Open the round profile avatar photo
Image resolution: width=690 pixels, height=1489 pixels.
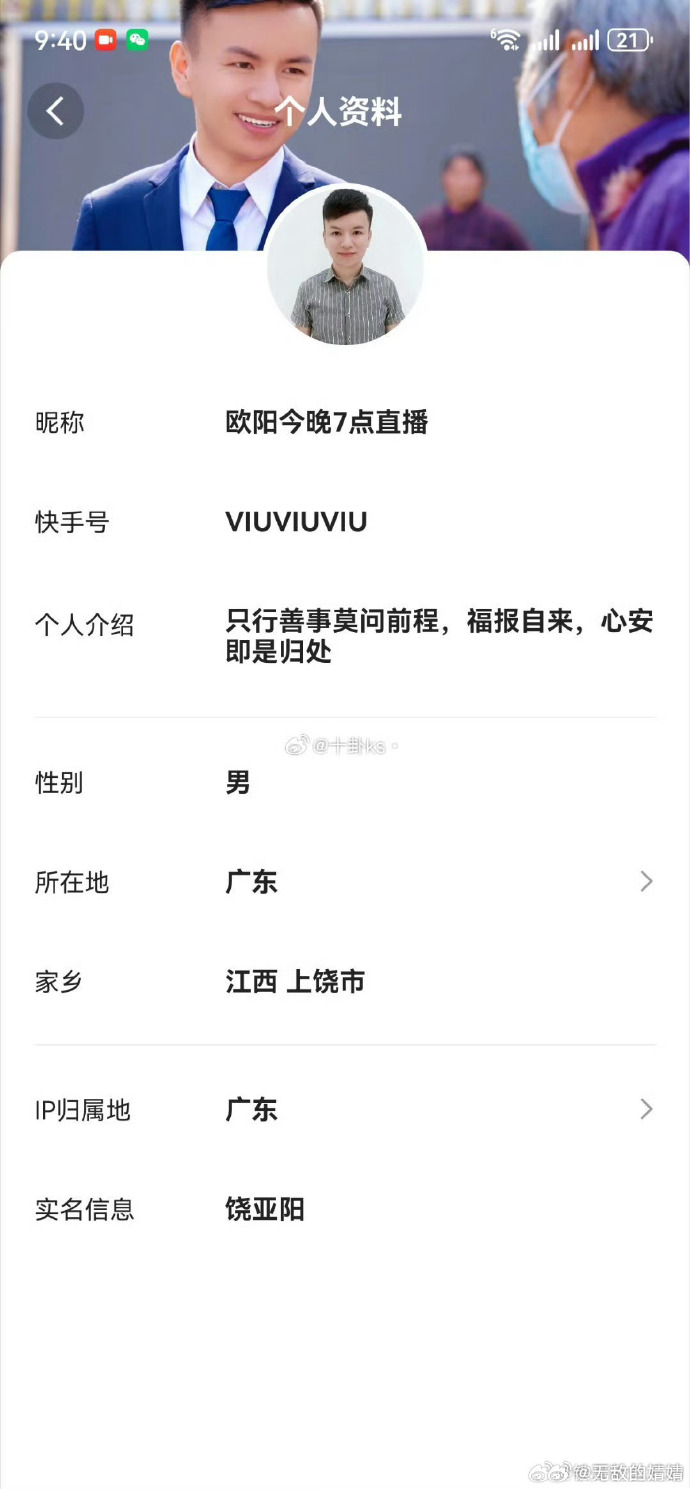[346, 266]
